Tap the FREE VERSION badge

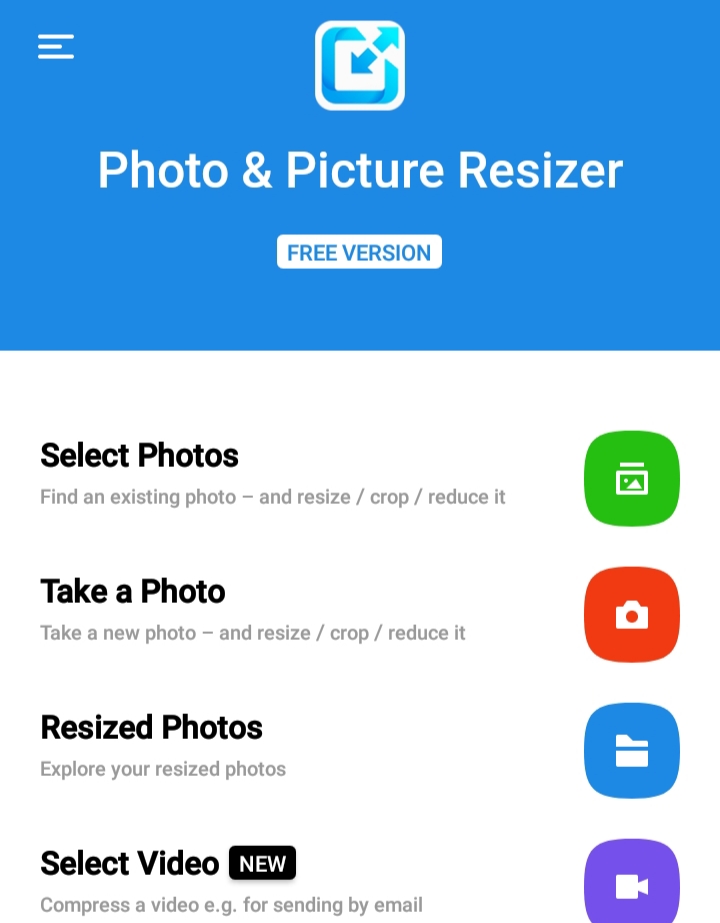(359, 252)
